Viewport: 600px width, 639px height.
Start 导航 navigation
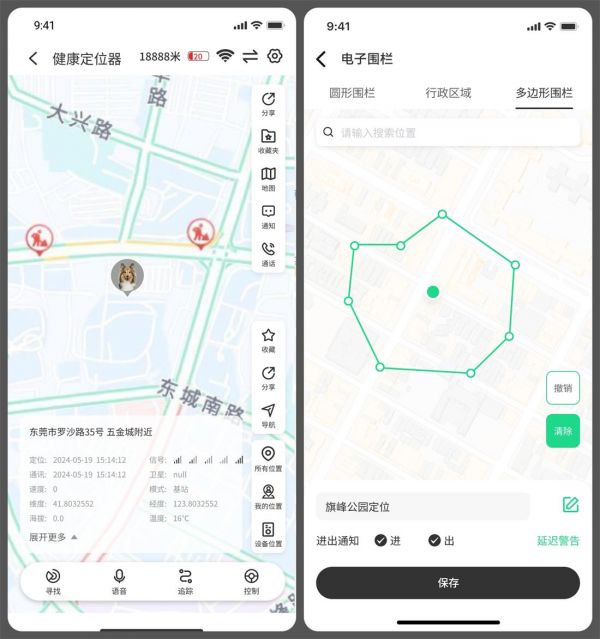pos(268,415)
